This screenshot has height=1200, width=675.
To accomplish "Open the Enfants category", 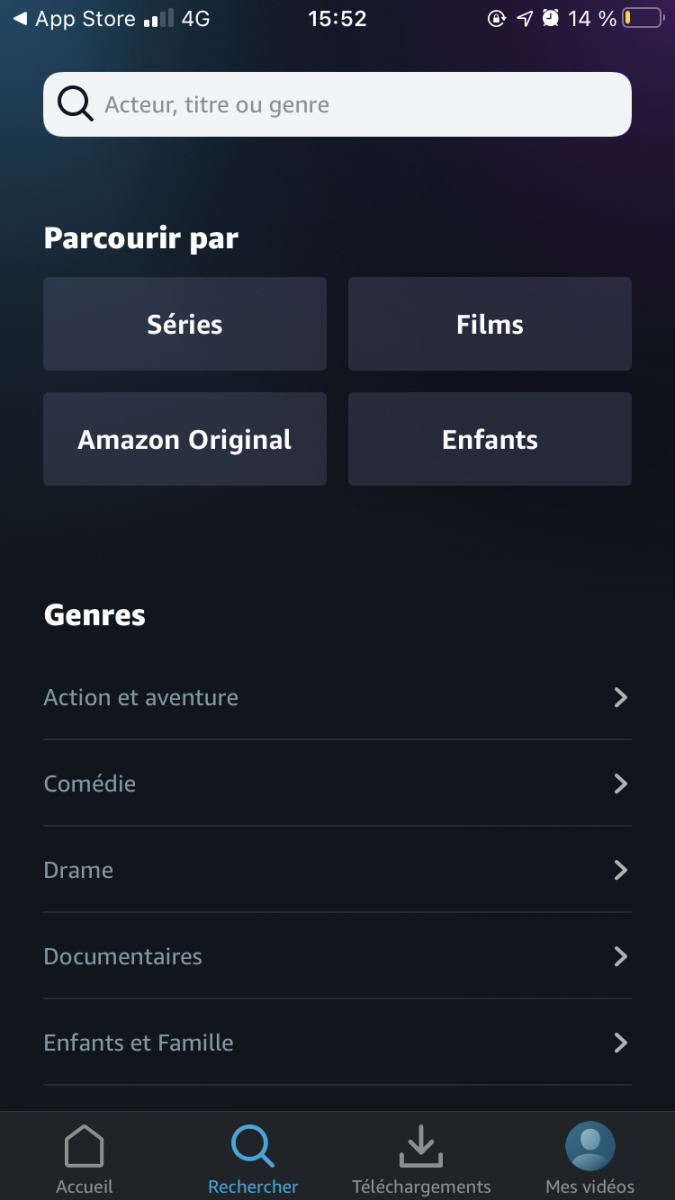I will pyautogui.click(x=489, y=439).
